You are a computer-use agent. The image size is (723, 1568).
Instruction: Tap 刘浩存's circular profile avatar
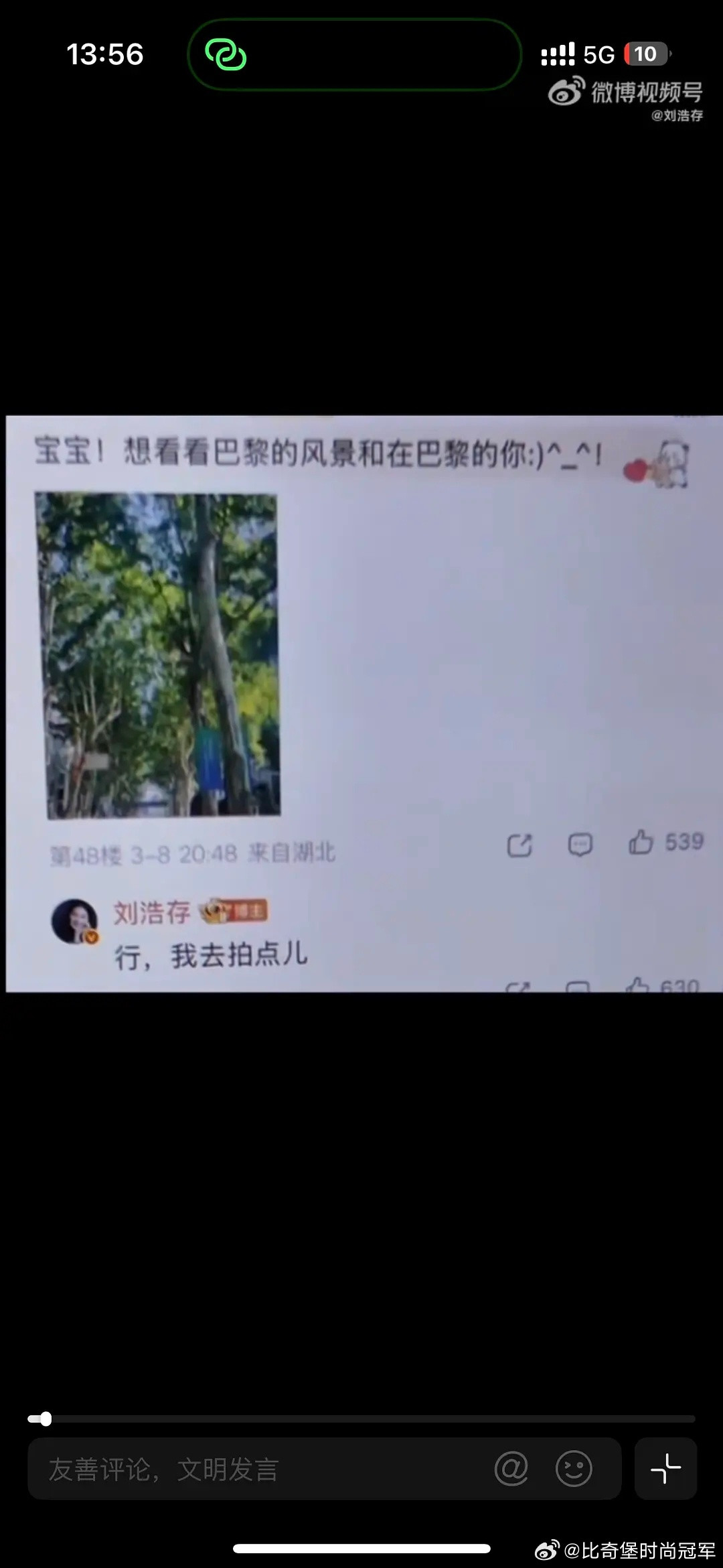click(x=76, y=920)
